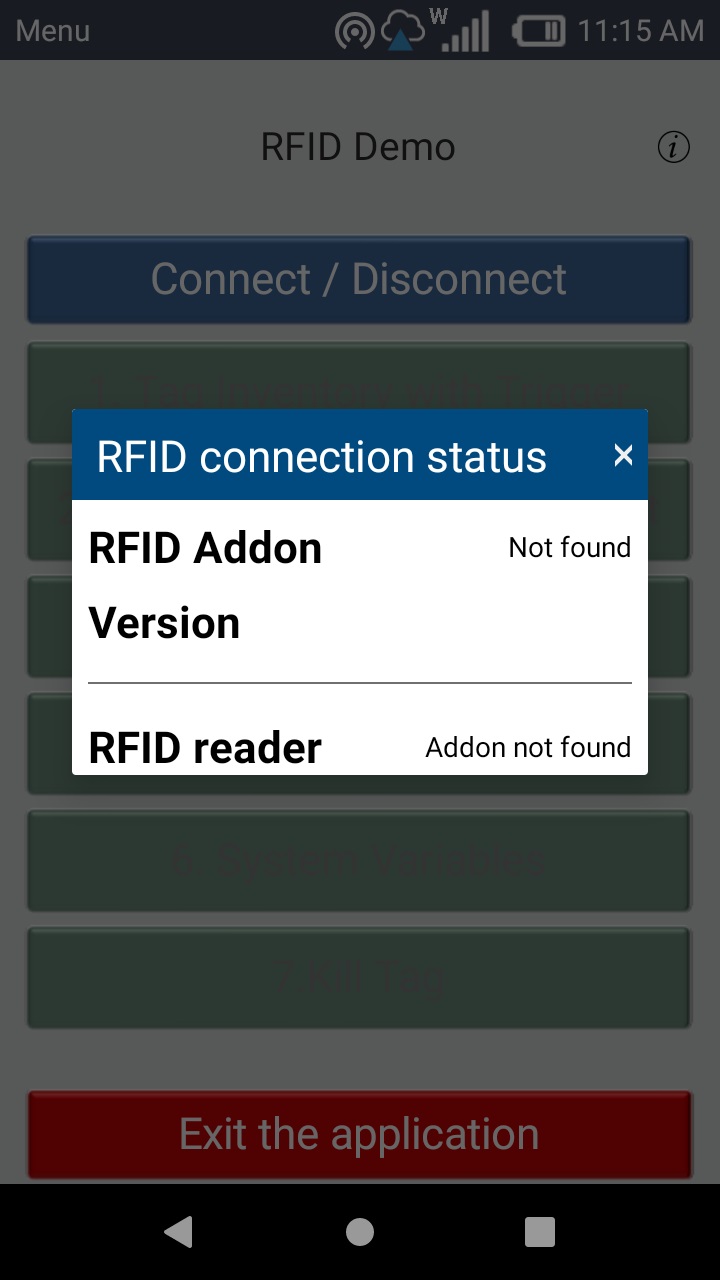Go back using the navigation bar

[178, 1232]
